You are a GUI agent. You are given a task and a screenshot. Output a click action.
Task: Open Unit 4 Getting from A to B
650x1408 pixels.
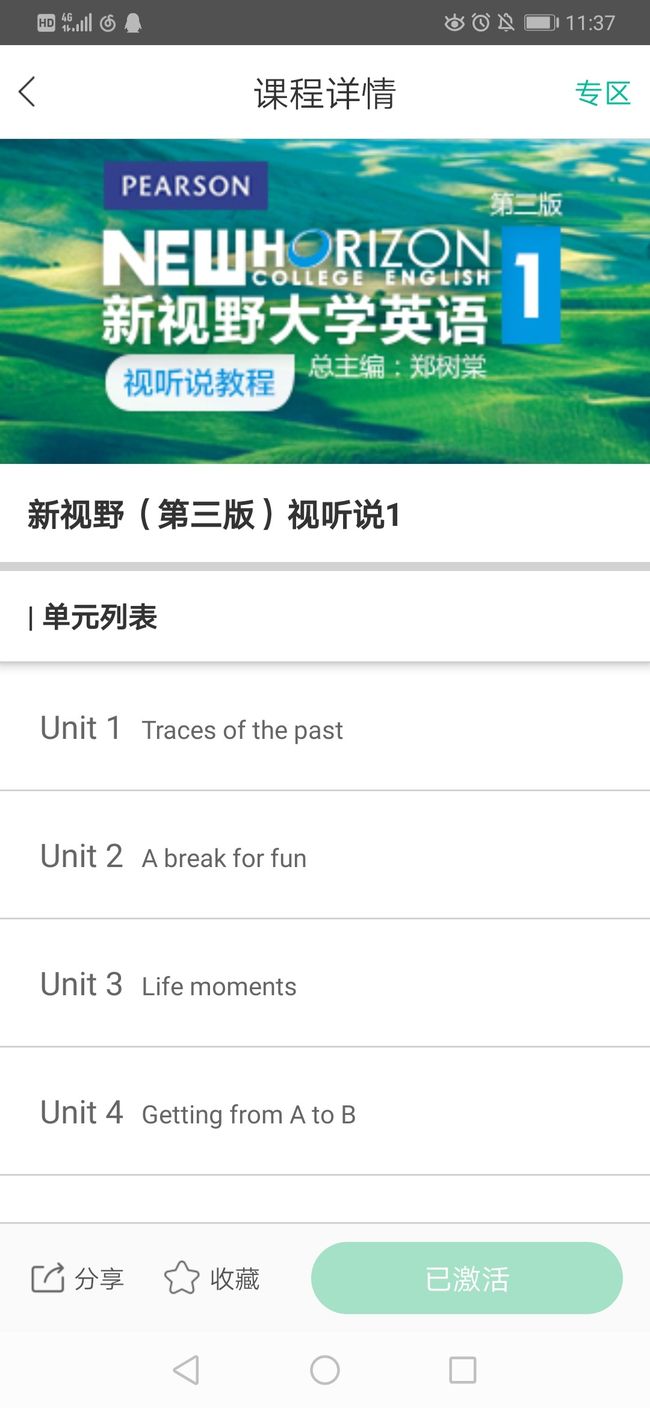(325, 1112)
